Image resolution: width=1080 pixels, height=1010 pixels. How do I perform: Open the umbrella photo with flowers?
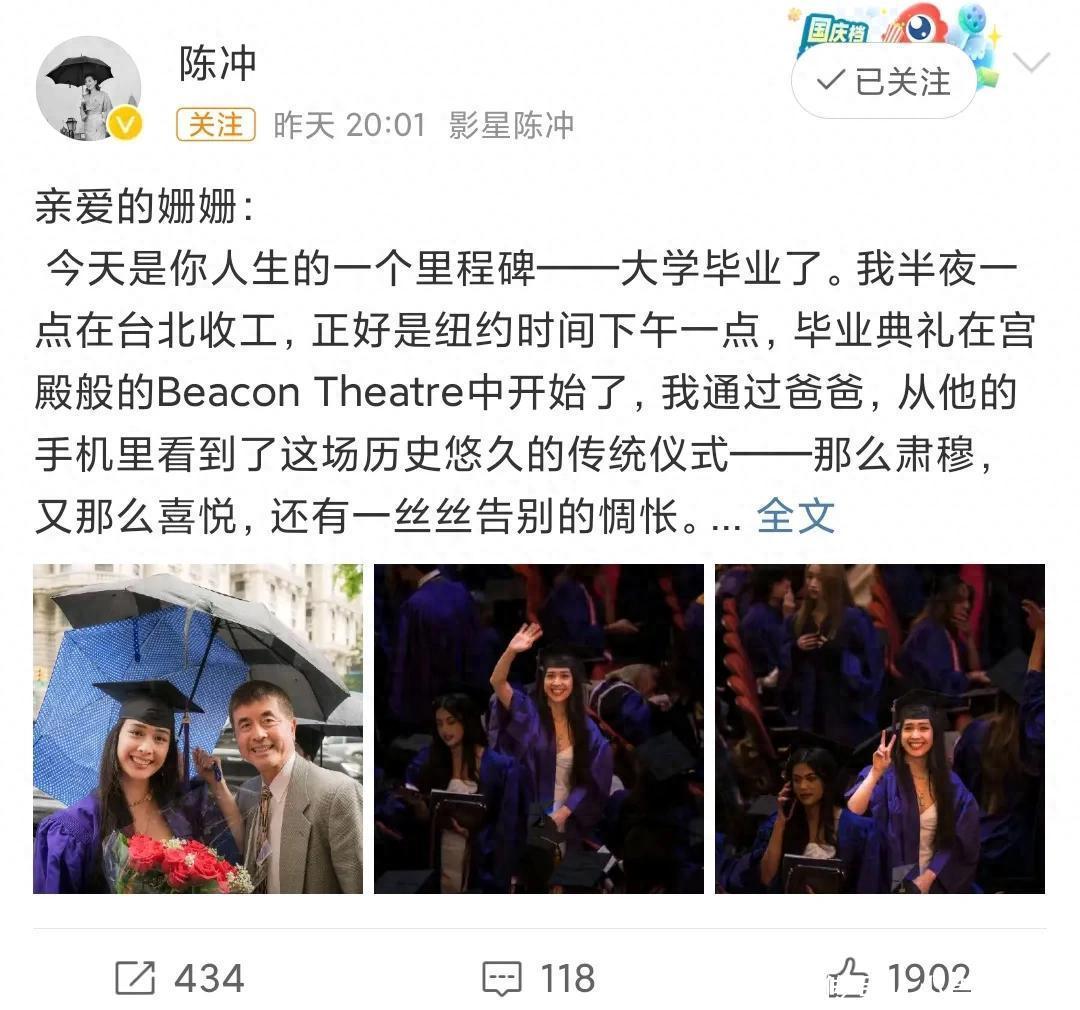click(x=198, y=729)
